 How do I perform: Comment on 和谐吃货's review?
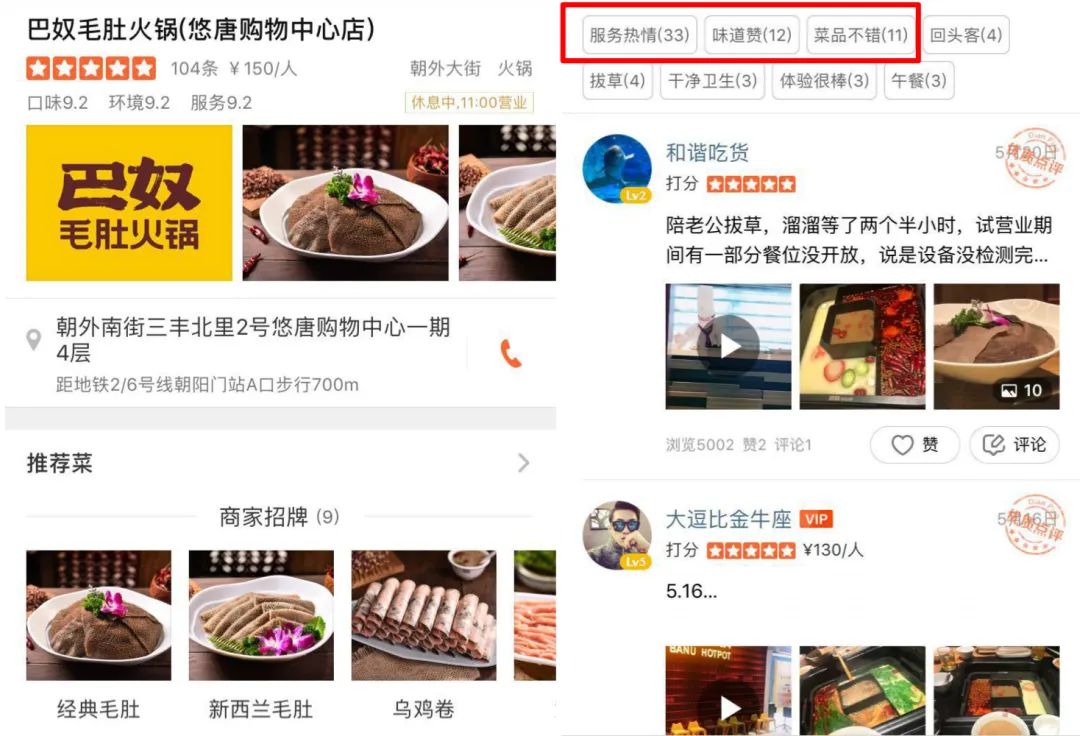1014,445
